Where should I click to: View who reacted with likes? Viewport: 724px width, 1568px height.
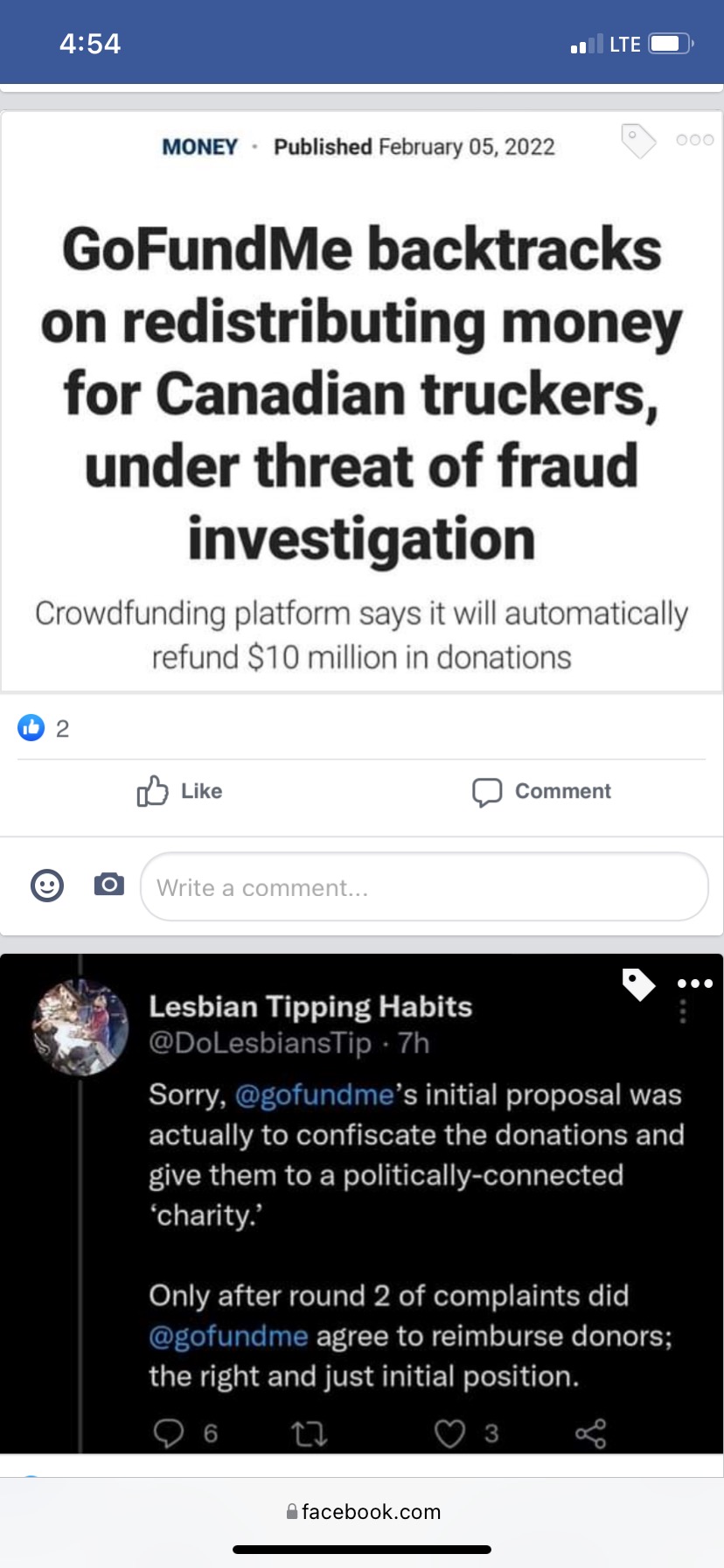(44, 728)
